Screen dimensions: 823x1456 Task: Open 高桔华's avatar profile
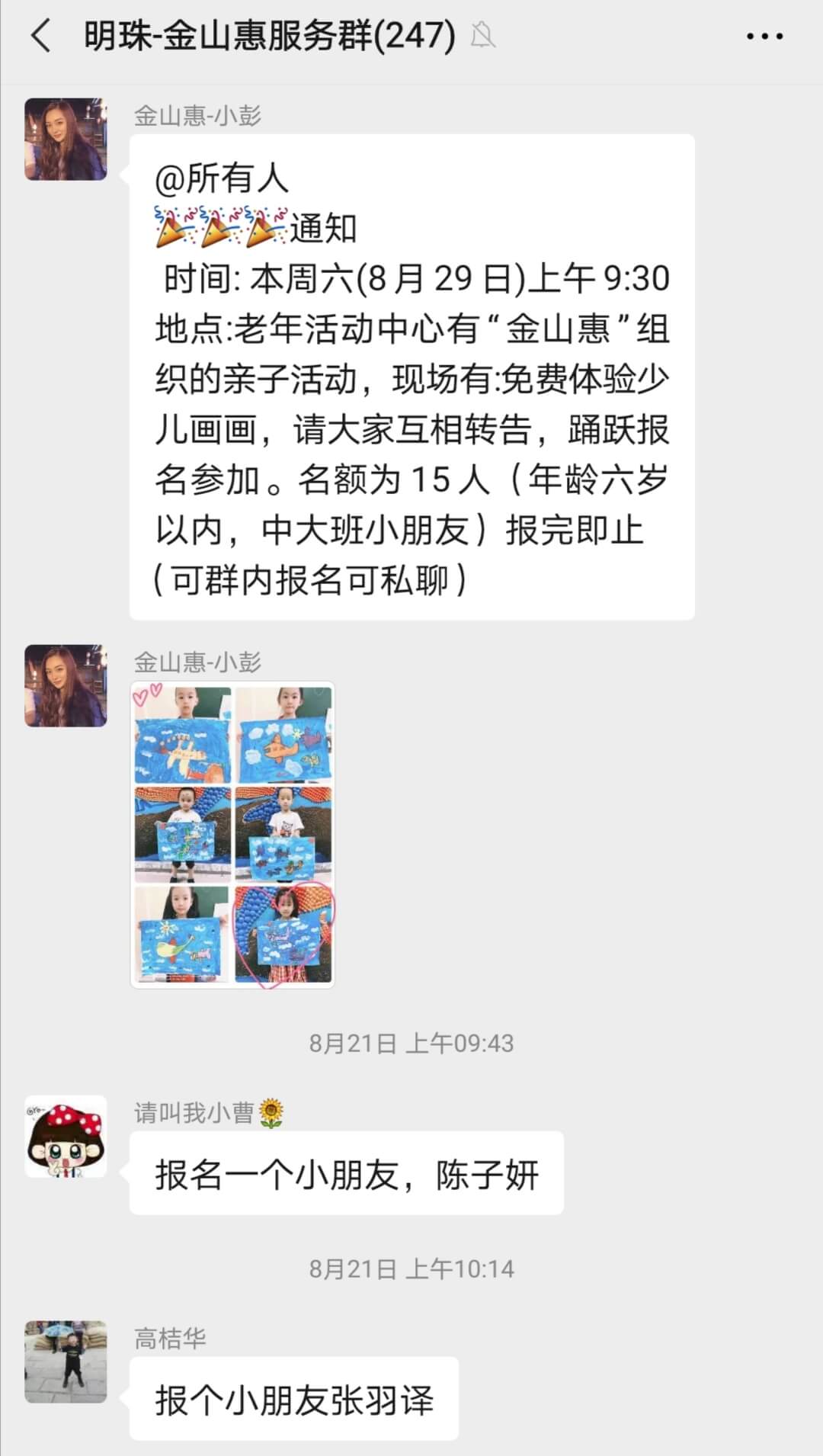pos(66,1361)
